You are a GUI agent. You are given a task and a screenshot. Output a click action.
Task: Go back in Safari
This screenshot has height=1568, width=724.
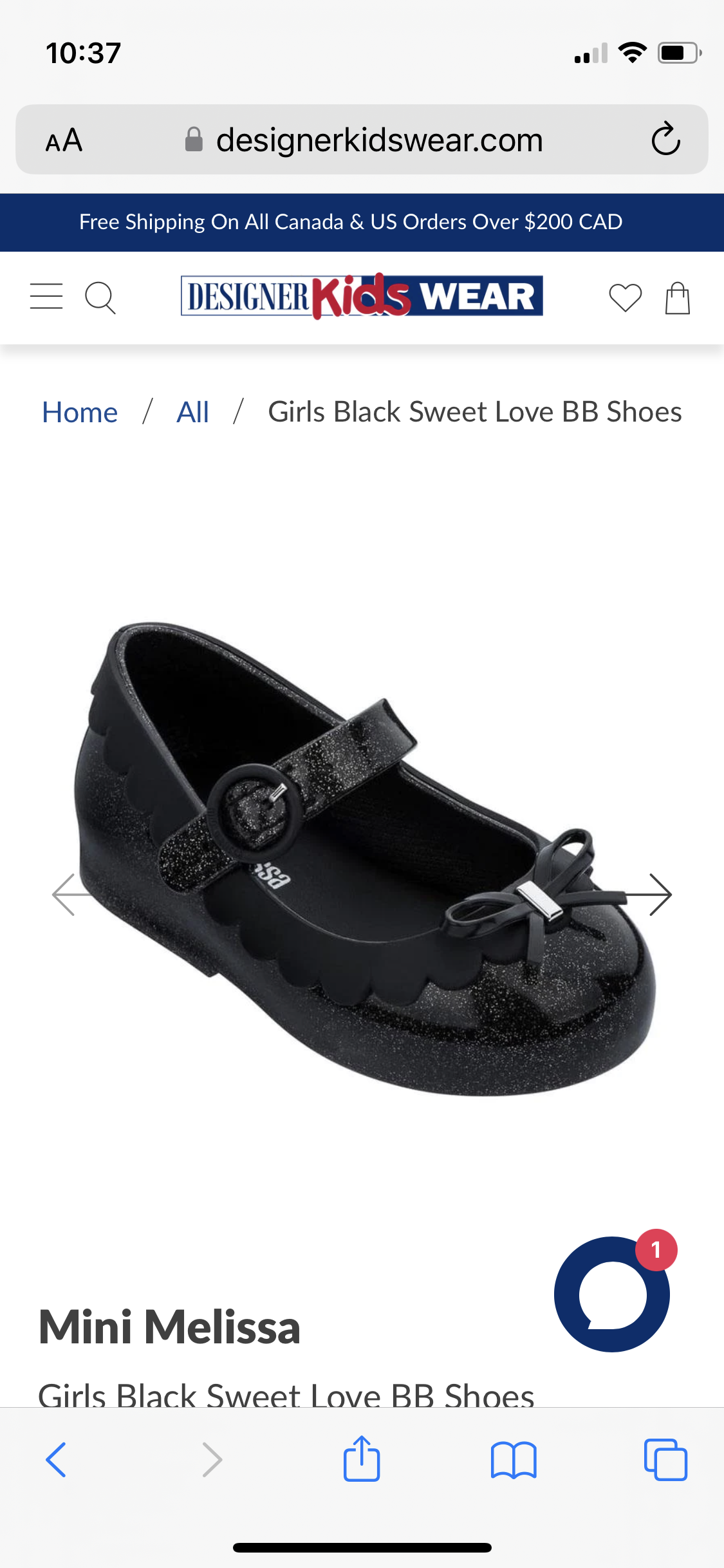[56, 1459]
